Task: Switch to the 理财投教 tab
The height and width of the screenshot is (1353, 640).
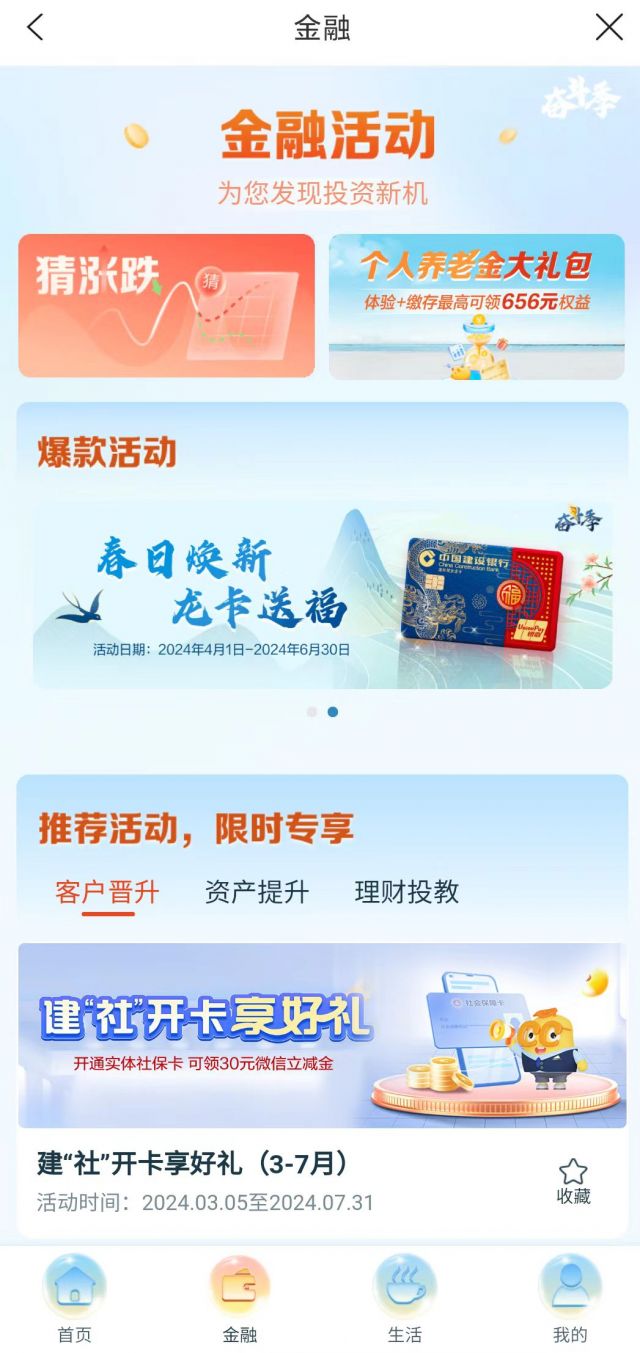Action: tap(406, 892)
